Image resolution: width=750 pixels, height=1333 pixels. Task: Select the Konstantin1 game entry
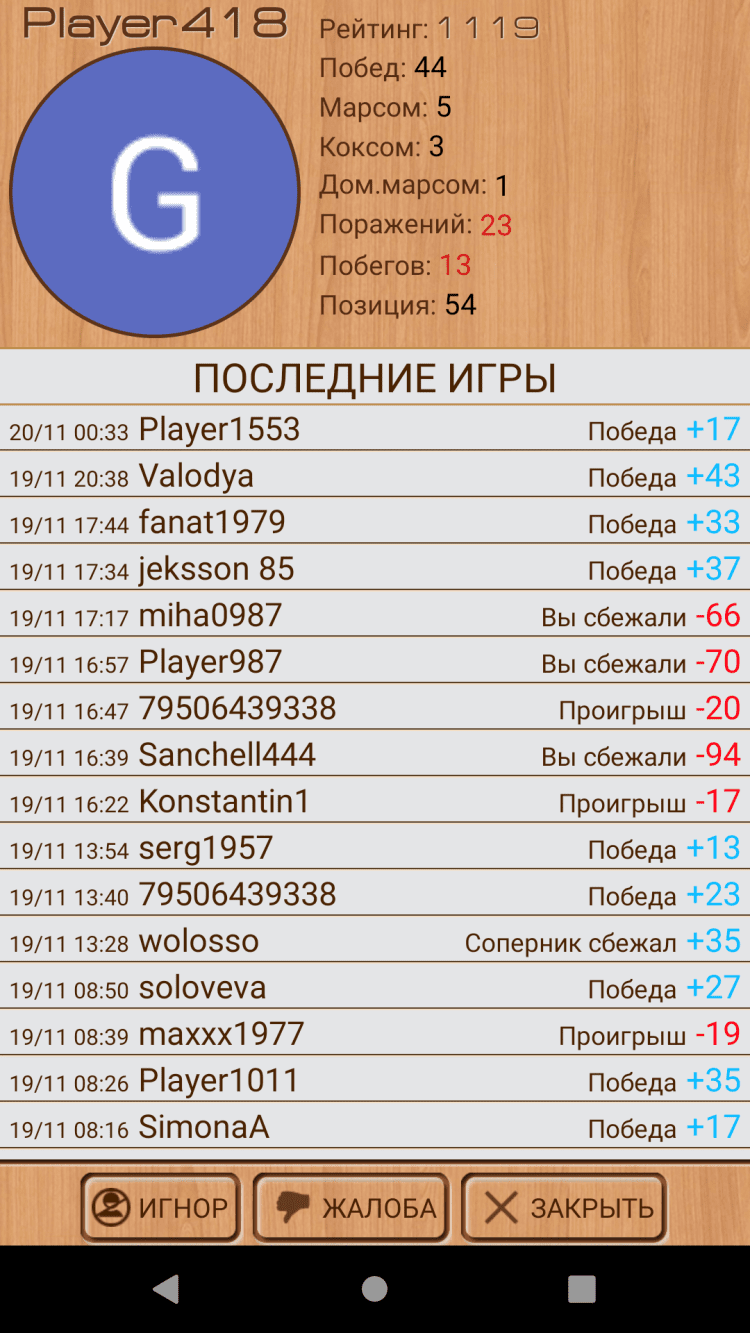click(374, 802)
